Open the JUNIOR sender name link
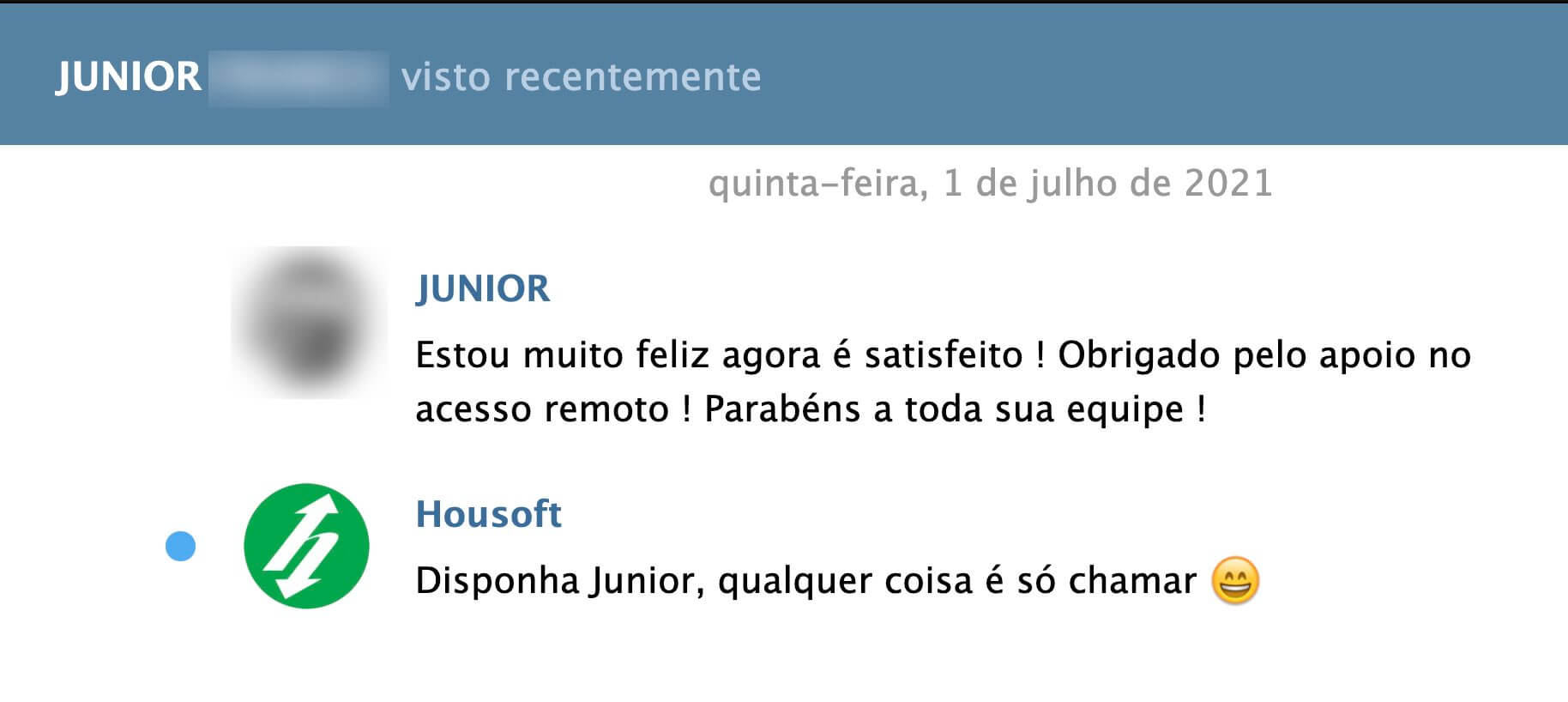Viewport: 1568px width, 702px height. (482, 288)
